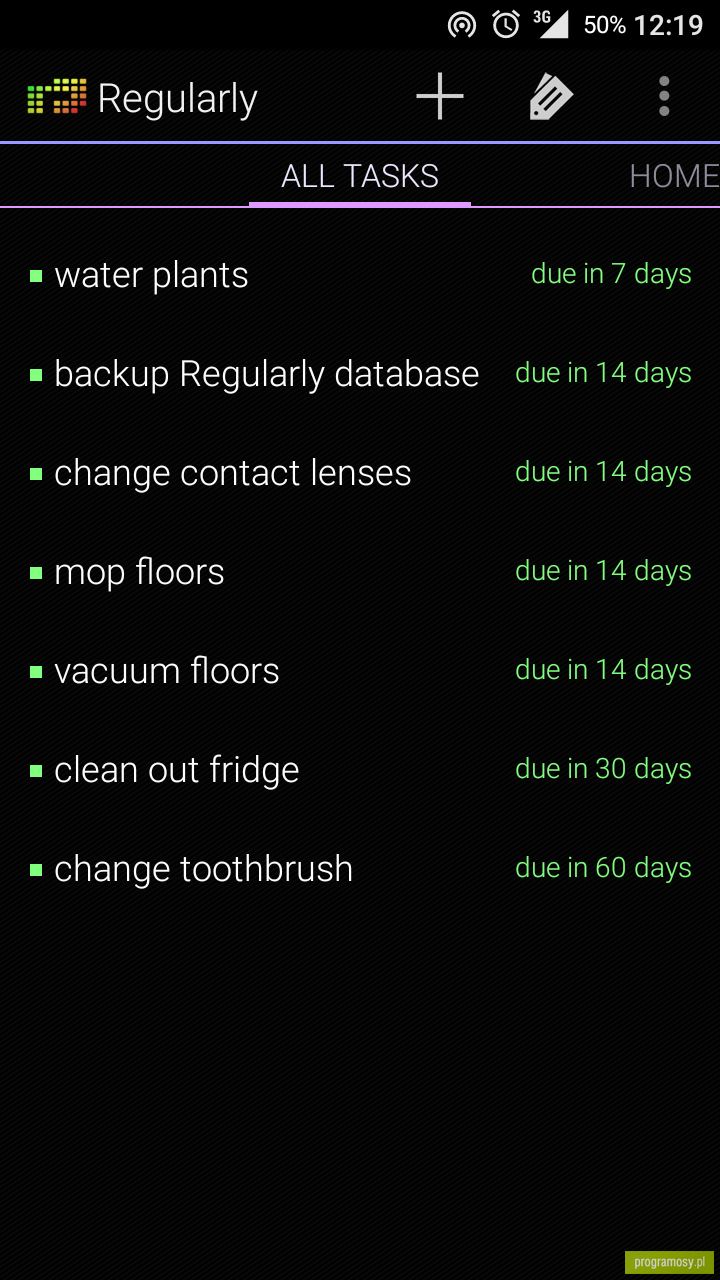Switch to the HOME tab
The height and width of the screenshot is (1280, 720).
point(674,176)
